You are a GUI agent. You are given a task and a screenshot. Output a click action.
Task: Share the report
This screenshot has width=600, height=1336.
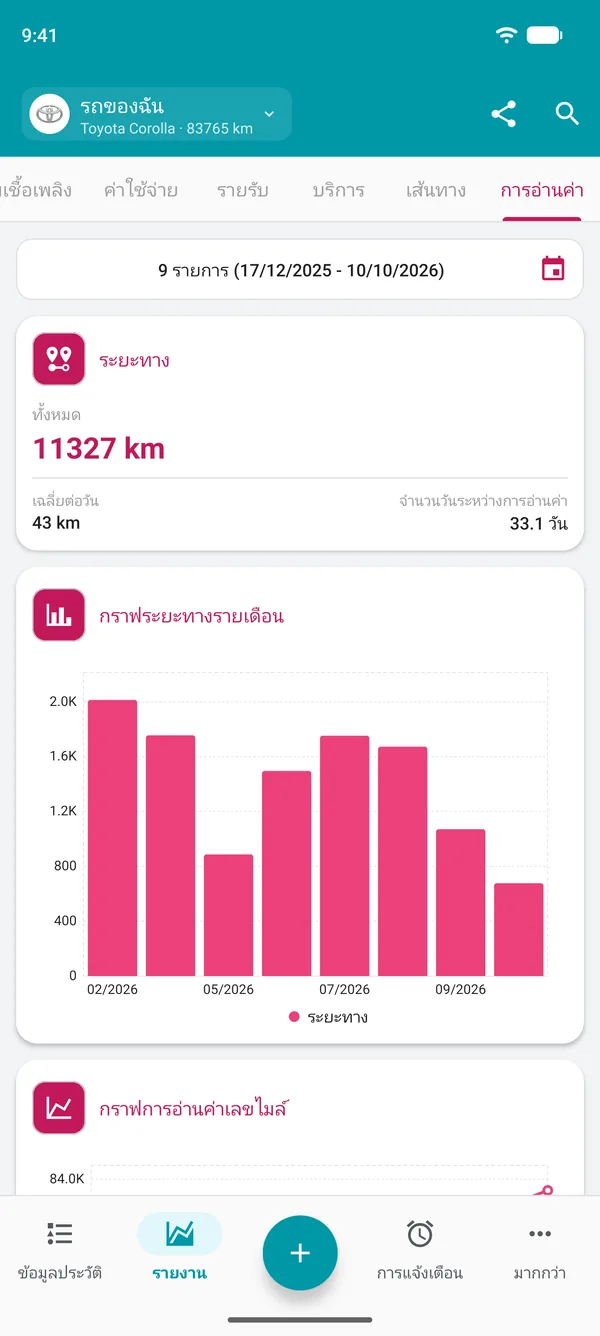coord(504,114)
